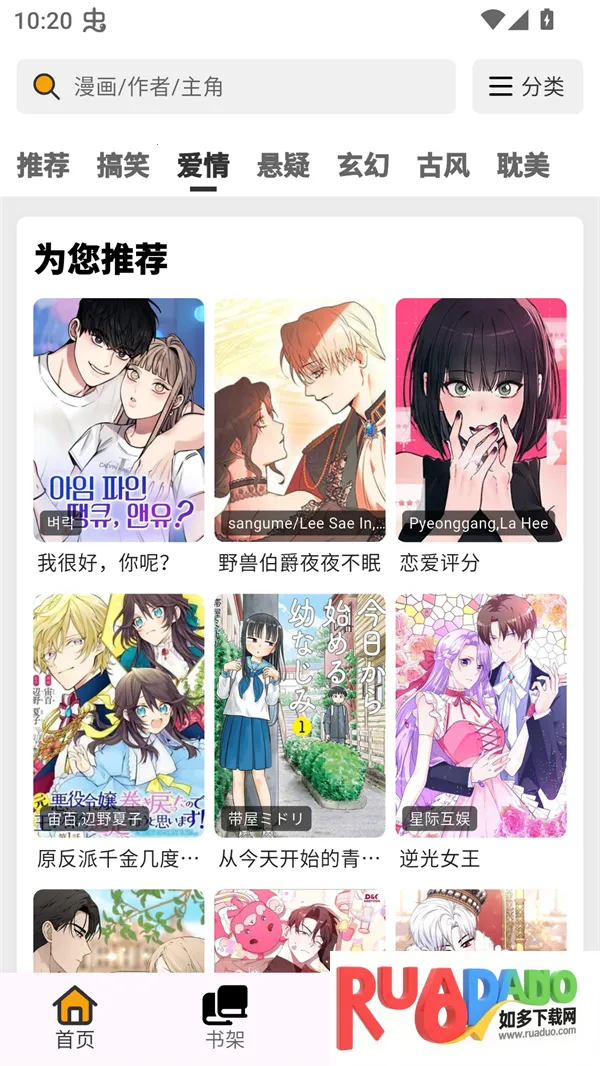Open the 玄幻 tab
Image resolution: width=600 pixels, height=1066 pixels.
click(363, 165)
